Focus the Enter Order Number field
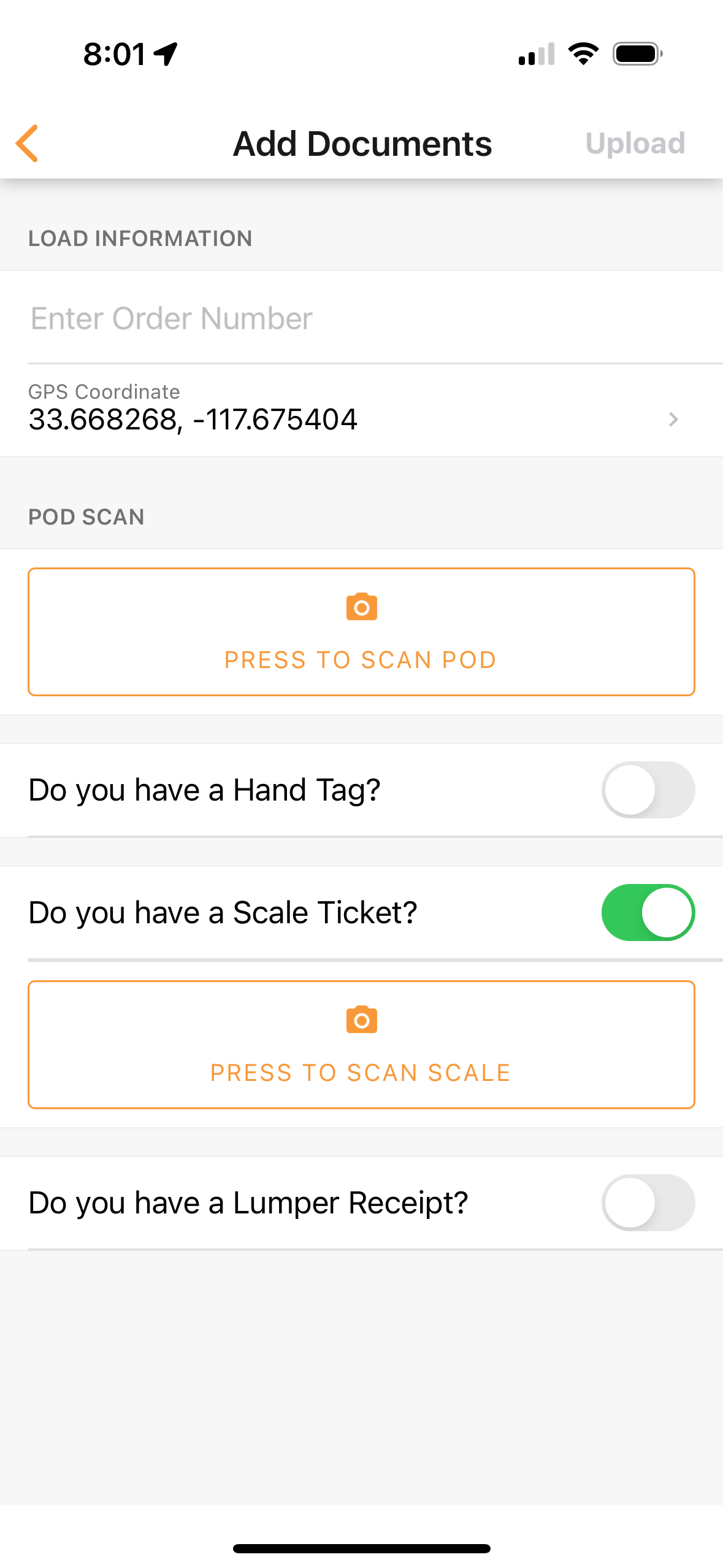The image size is (723, 1568). point(362,318)
